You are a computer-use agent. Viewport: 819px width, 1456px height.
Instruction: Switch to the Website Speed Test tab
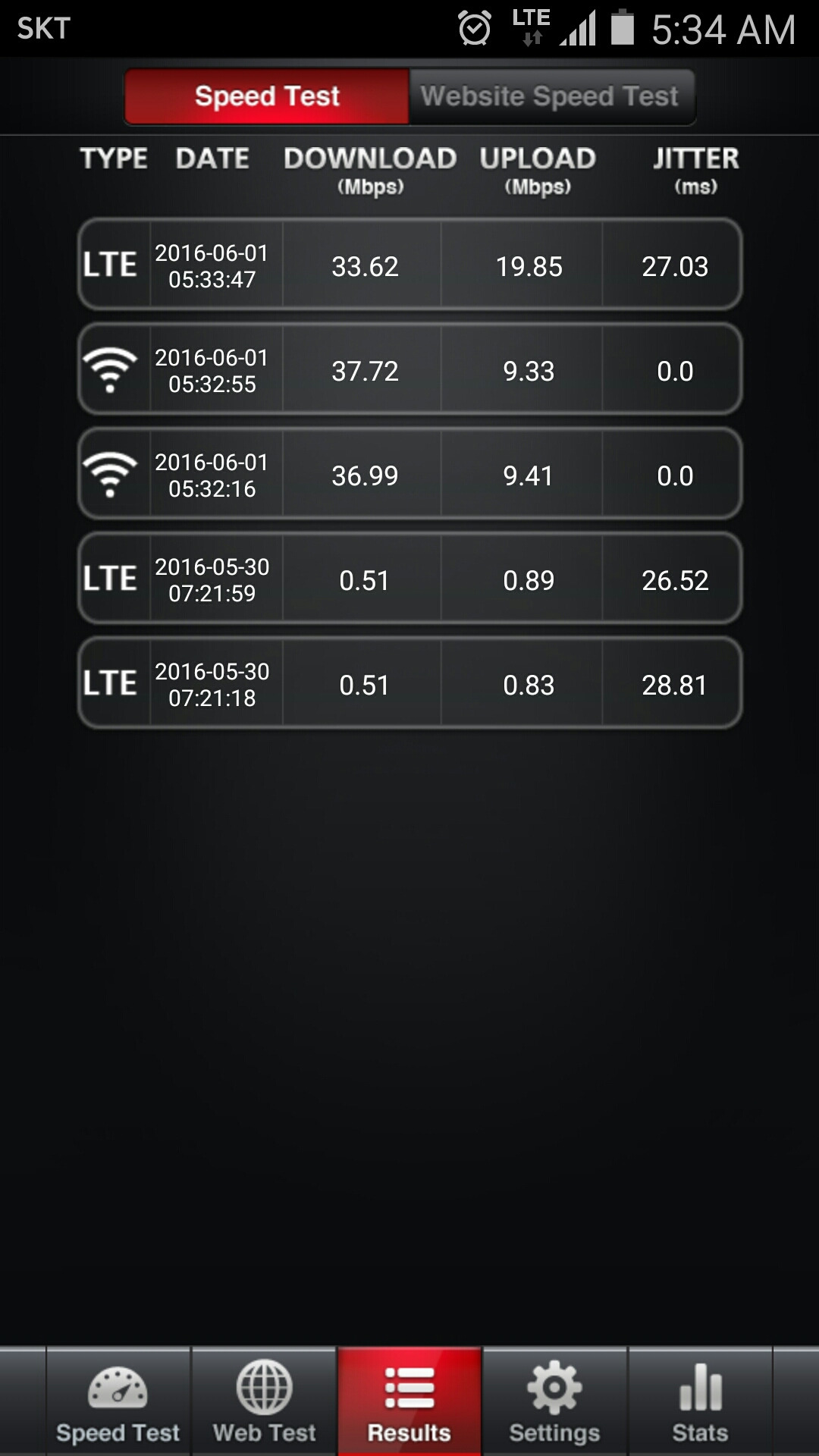pyautogui.click(x=551, y=96)
